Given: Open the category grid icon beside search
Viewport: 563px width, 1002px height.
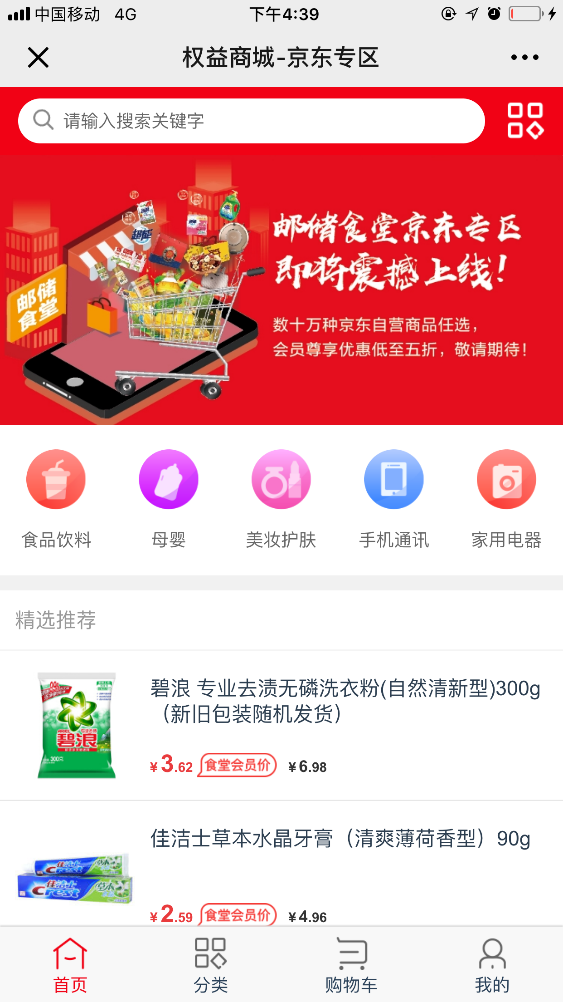Looking at the screenshot, I should (x=525, y=120).
